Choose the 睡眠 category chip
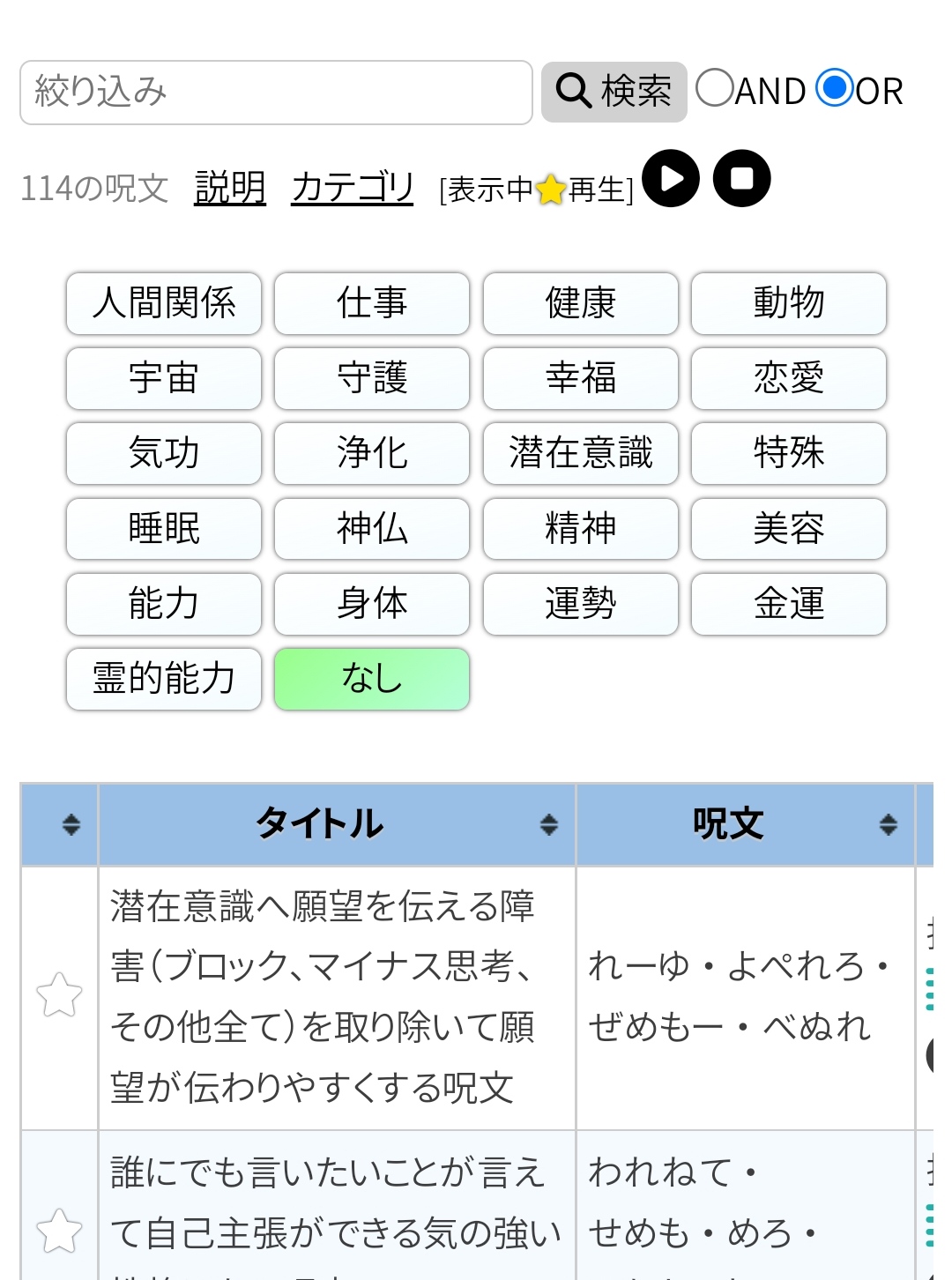Screen dimensions: 952x1280 (164, 529)
